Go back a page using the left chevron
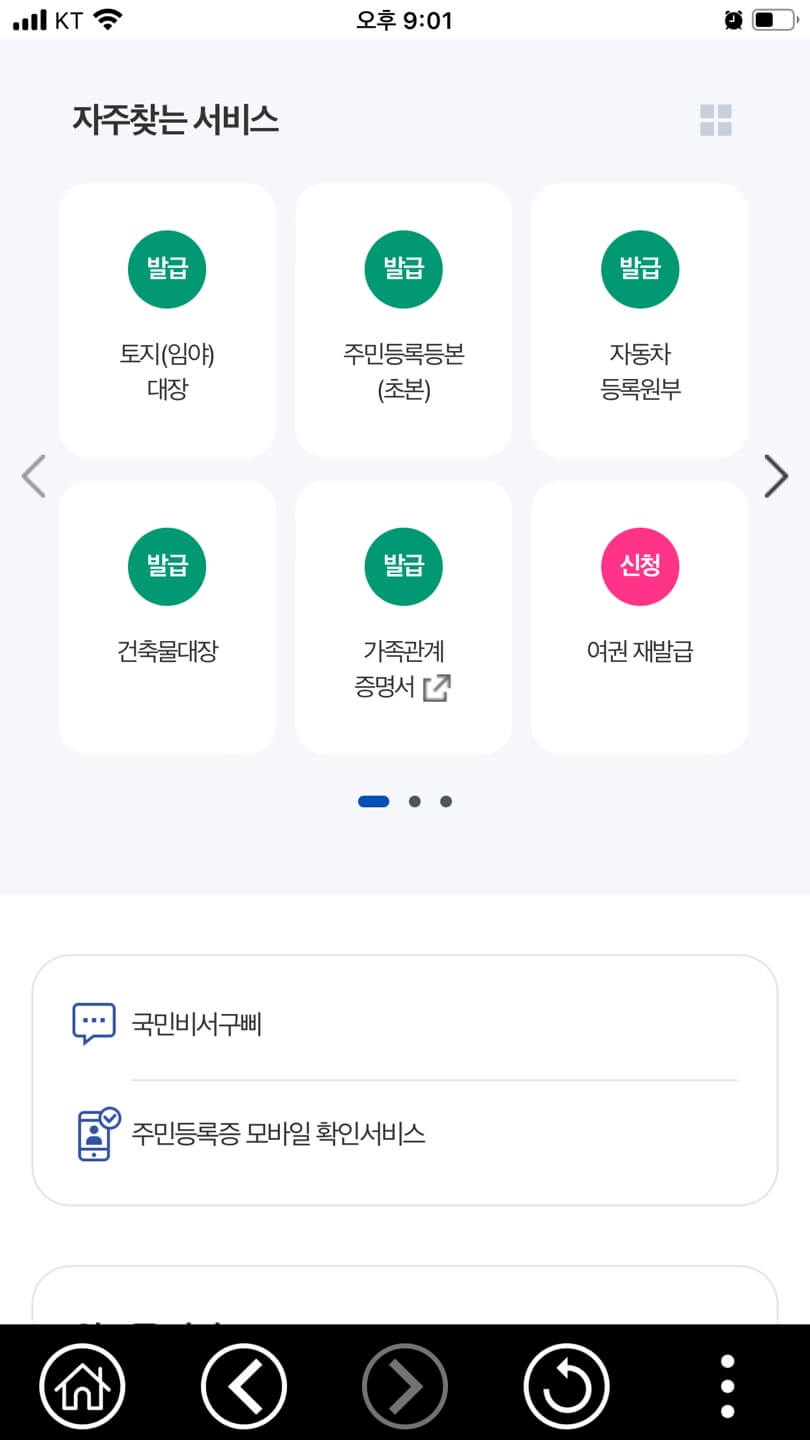810x1440 pixels. click(x=33, y=476)
